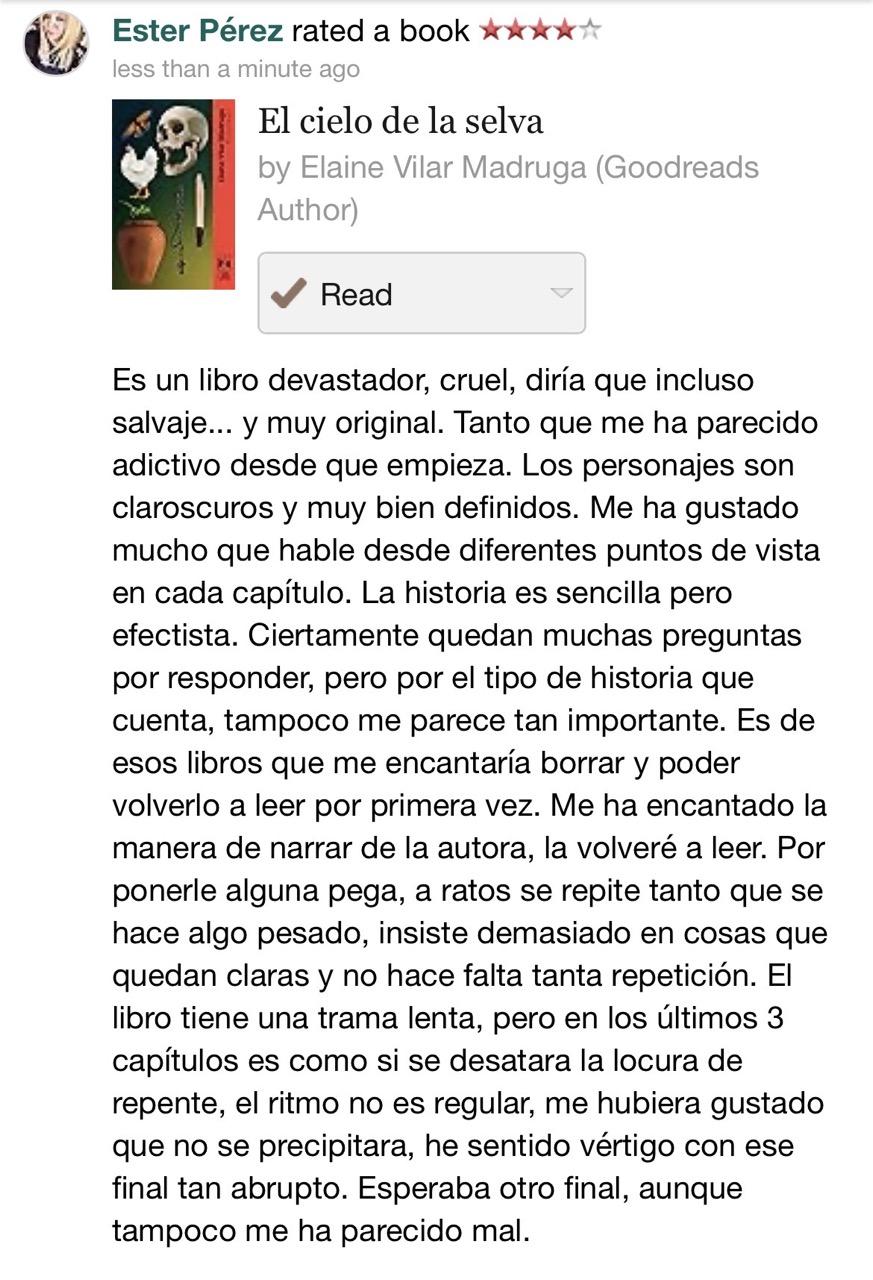873x1280 pixels.
Task: Open the El cielo de la selva title
Action: 400,121
